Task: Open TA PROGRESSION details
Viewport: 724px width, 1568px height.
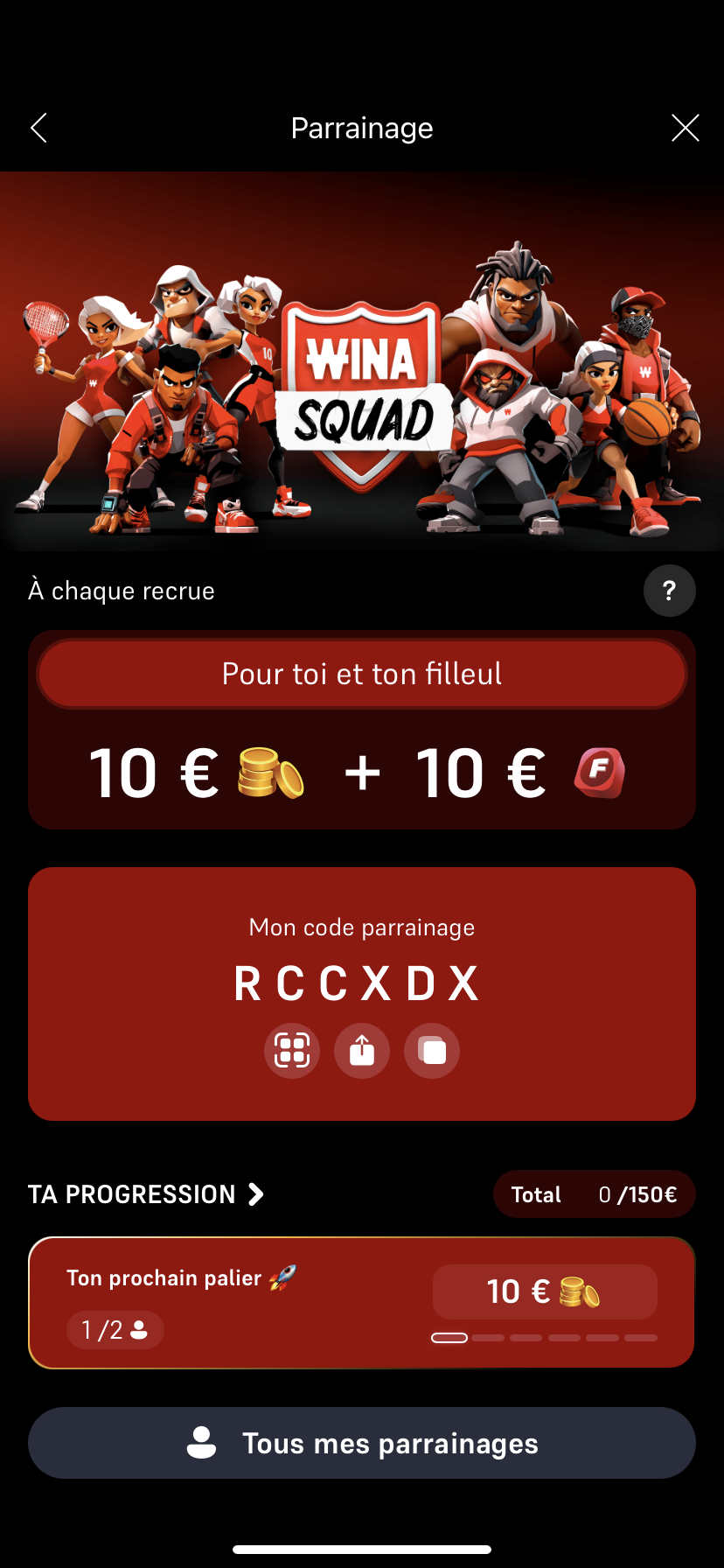Action: 146,1194
